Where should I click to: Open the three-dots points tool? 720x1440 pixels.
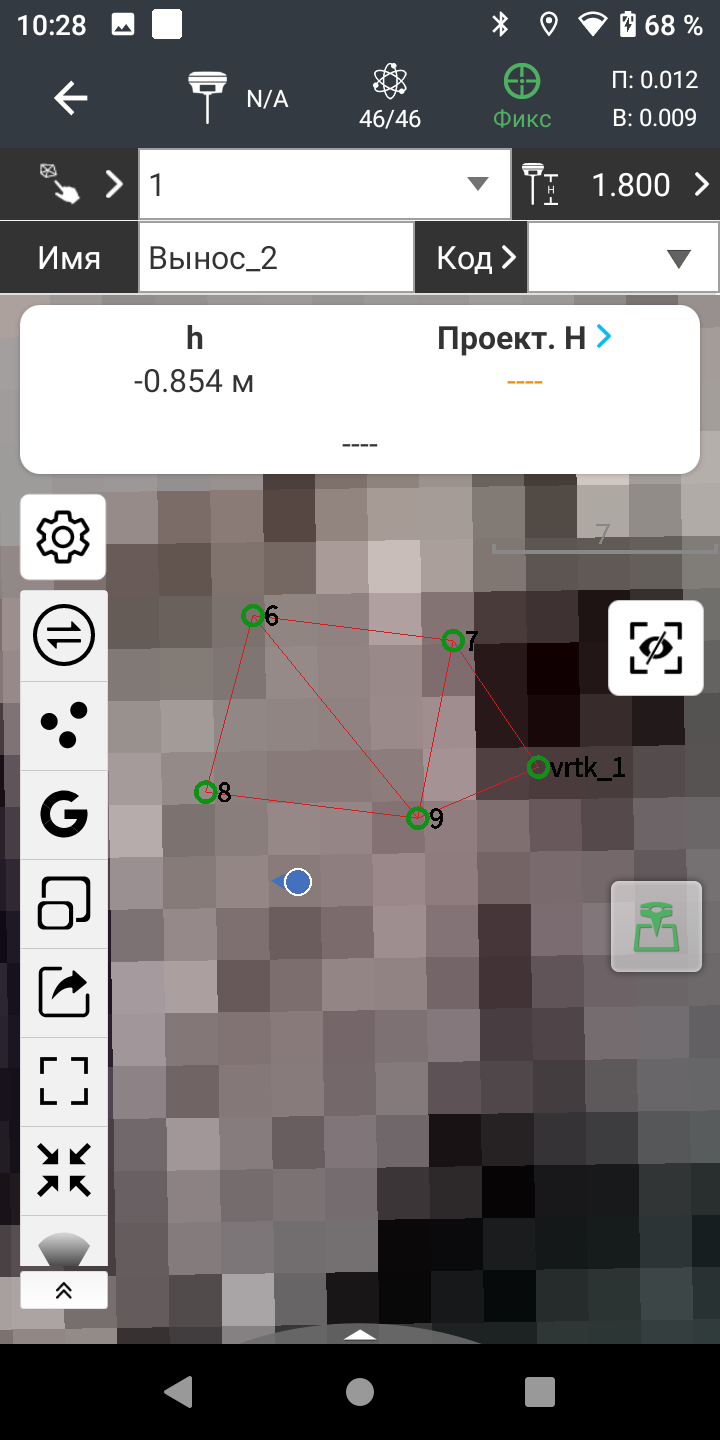pyautogui.click(x=63, y=725)
